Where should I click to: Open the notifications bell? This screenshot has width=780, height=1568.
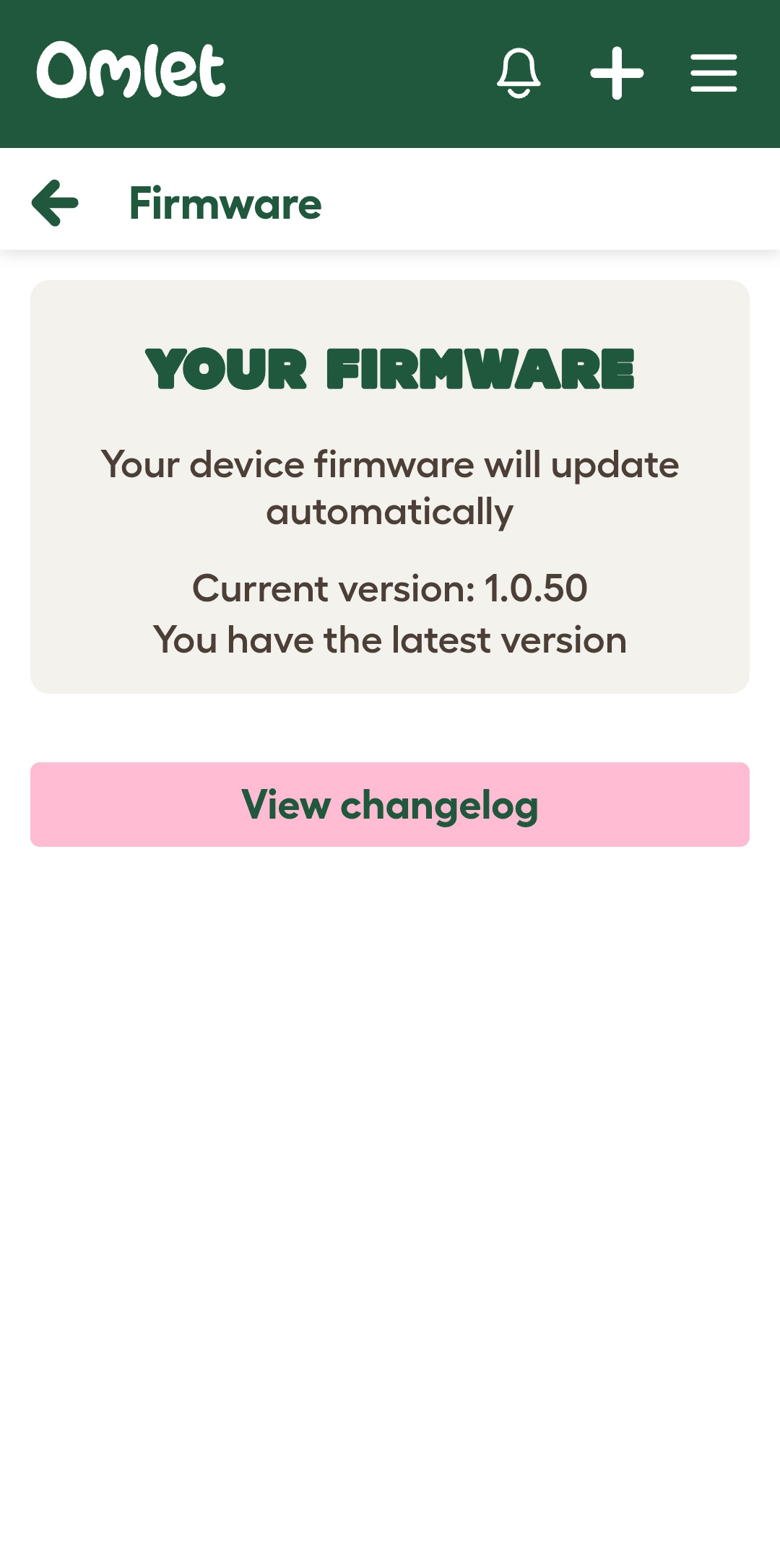point(519,73)
